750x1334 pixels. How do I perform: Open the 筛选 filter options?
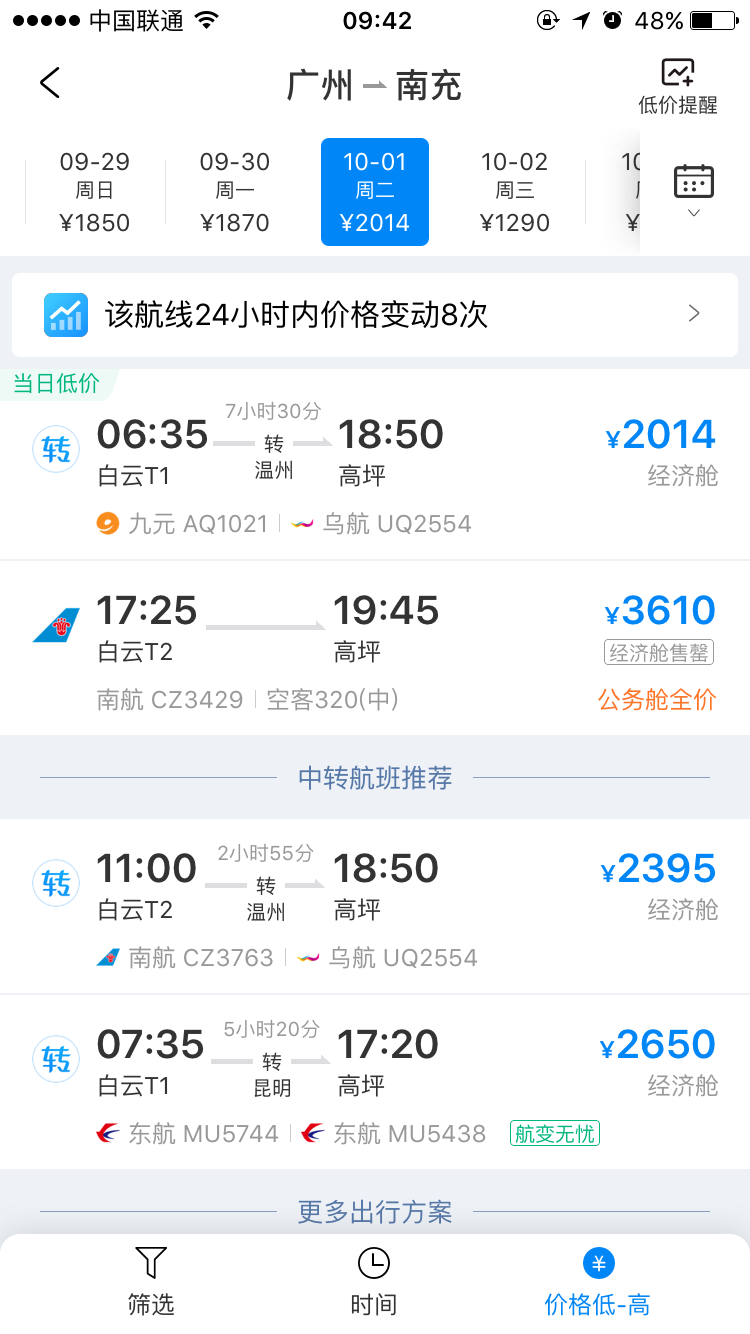click(150, 1282)
